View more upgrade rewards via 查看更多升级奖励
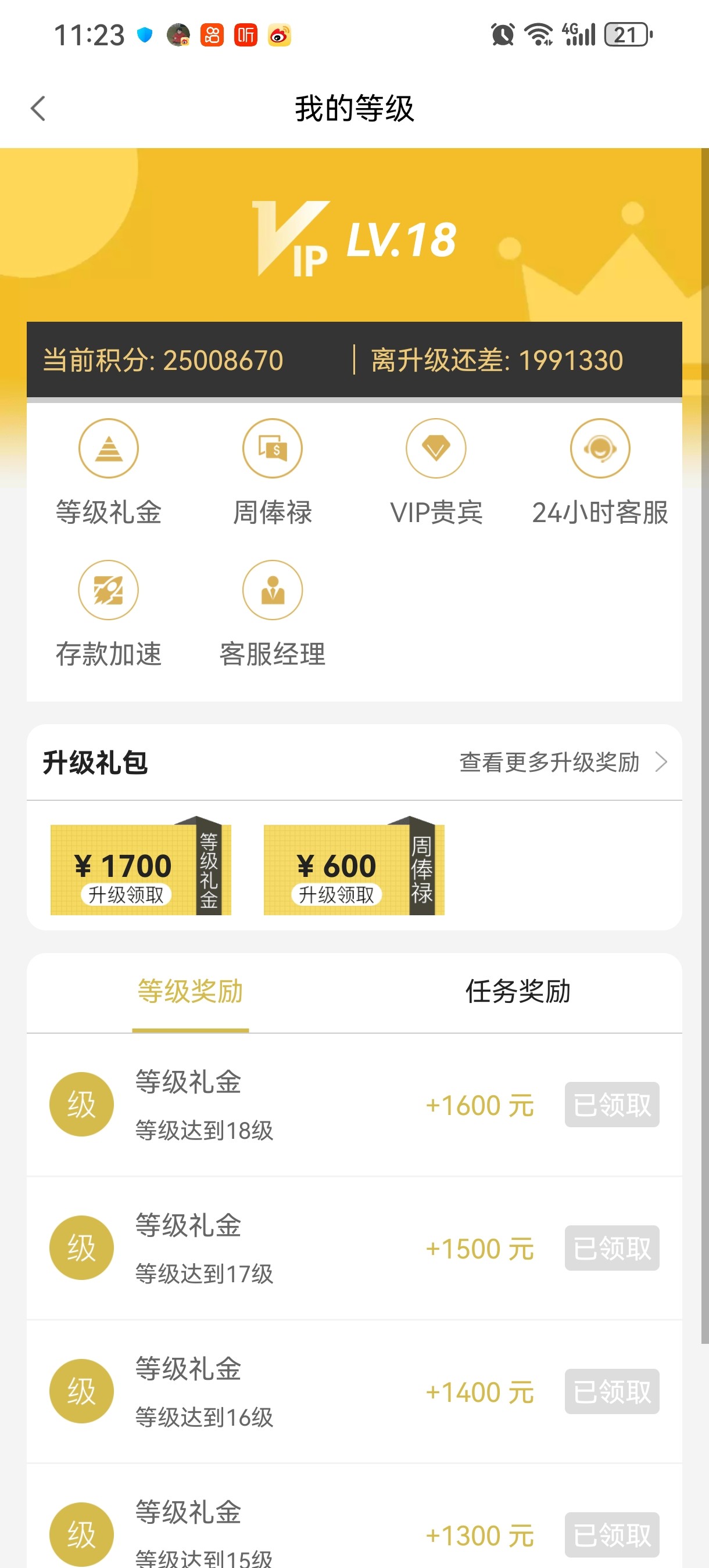The image size is (709, 1568). pos(563,762)
